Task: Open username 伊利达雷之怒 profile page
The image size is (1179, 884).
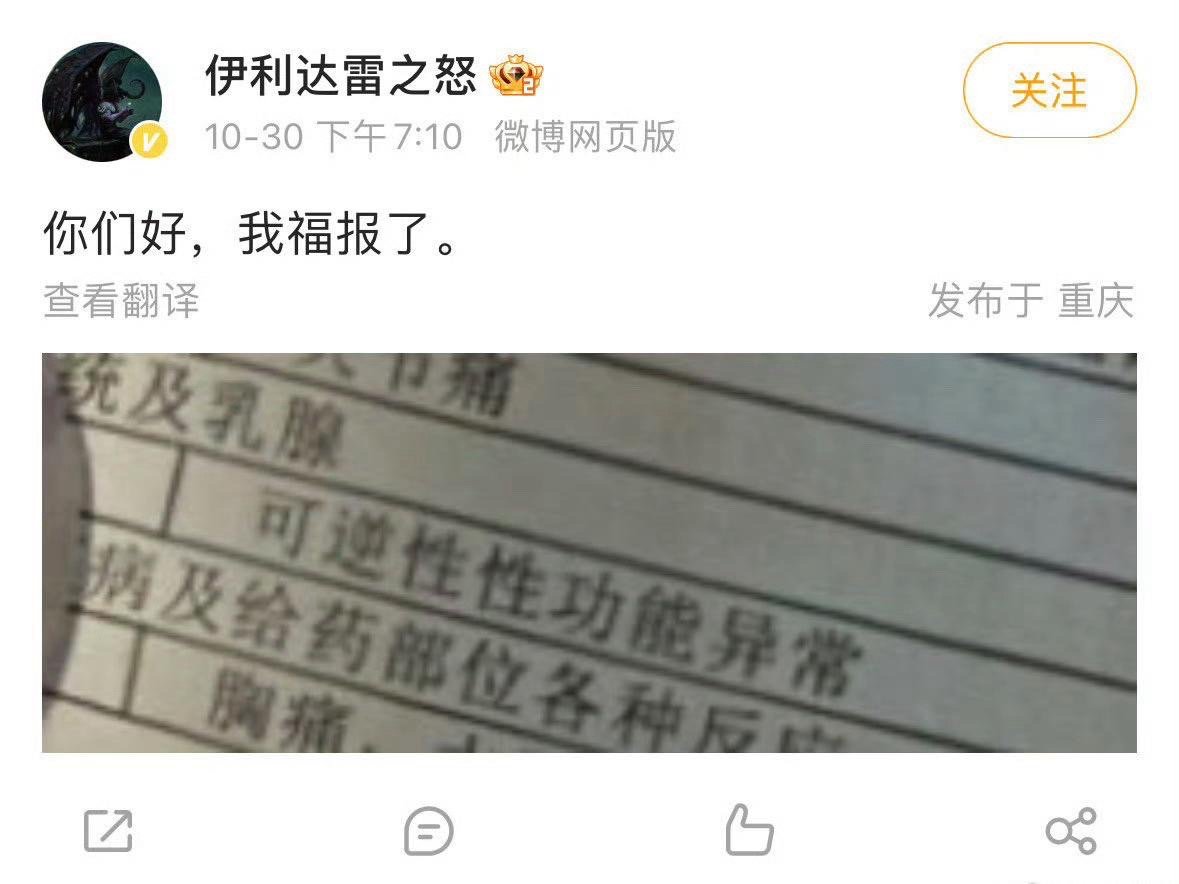Action: (x=340, y=75)
